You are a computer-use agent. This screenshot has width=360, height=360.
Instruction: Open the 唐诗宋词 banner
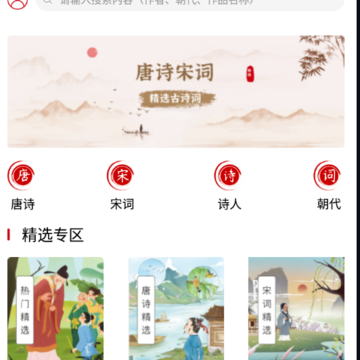click(176, 91)
